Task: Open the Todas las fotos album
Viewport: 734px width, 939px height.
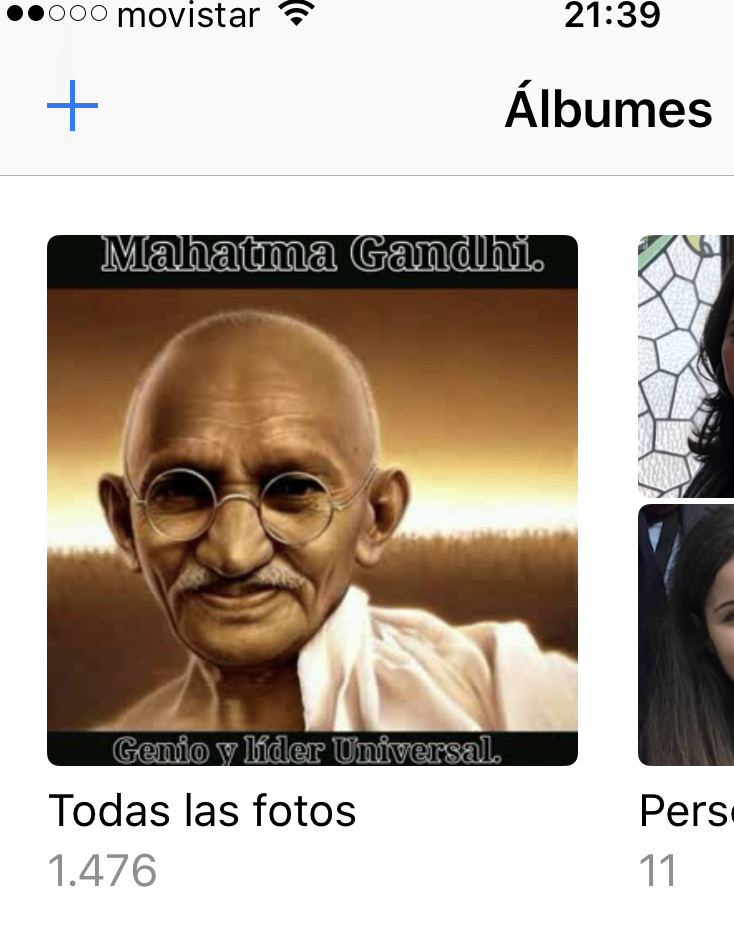Action: coord(313,500)
